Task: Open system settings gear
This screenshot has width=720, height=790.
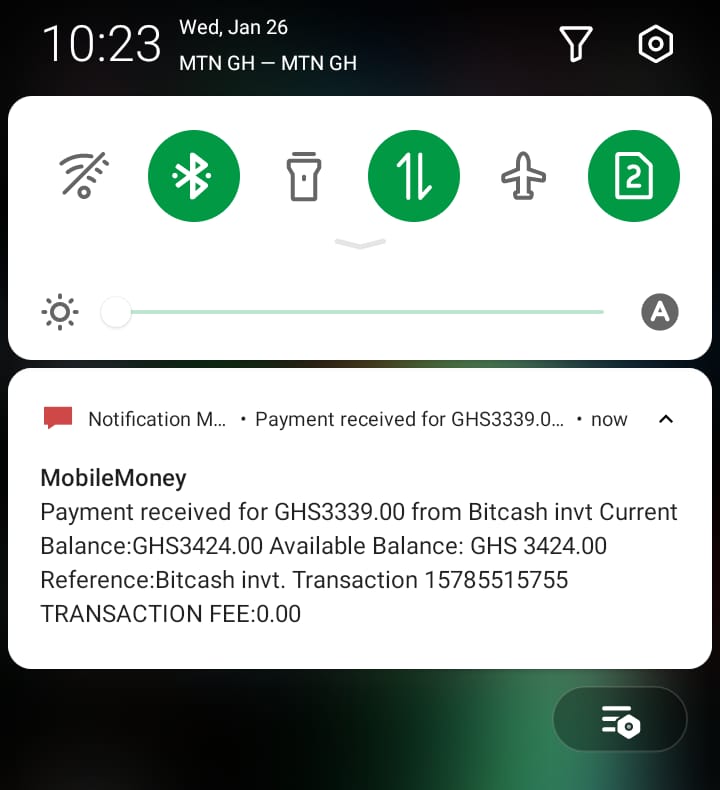Action: 656,44
